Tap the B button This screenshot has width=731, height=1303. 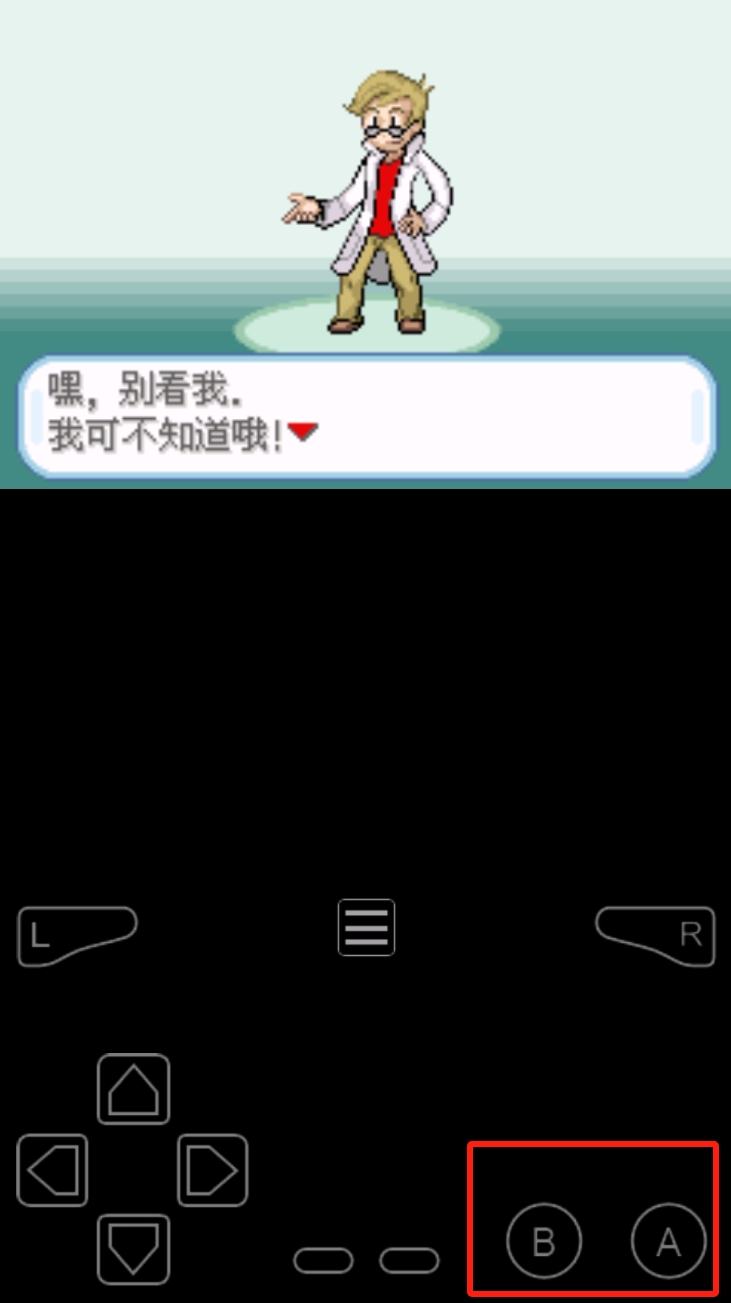pyautogui.click(x=543, y=1241)
